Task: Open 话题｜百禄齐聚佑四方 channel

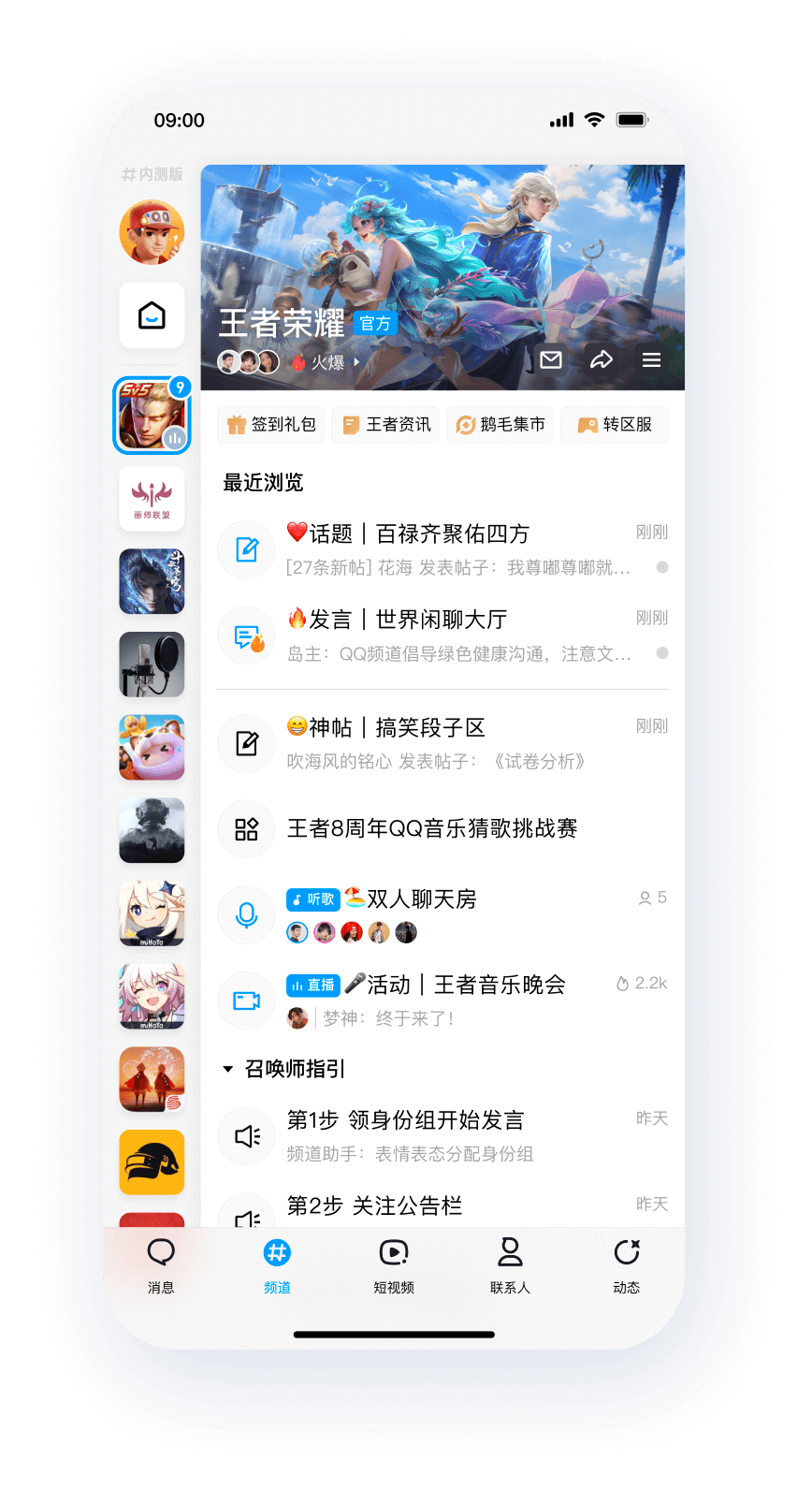Action: 442,549
